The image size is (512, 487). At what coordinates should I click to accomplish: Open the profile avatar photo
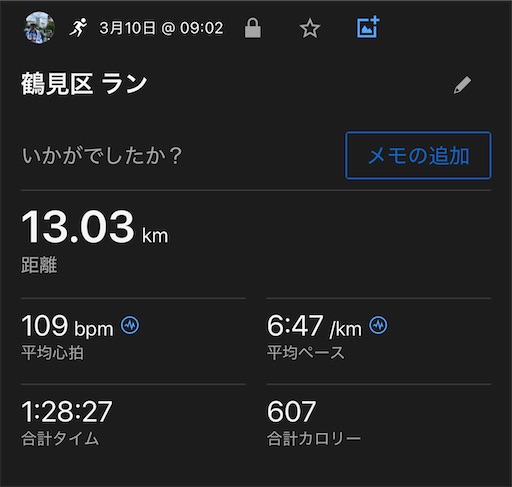point(39,28)
